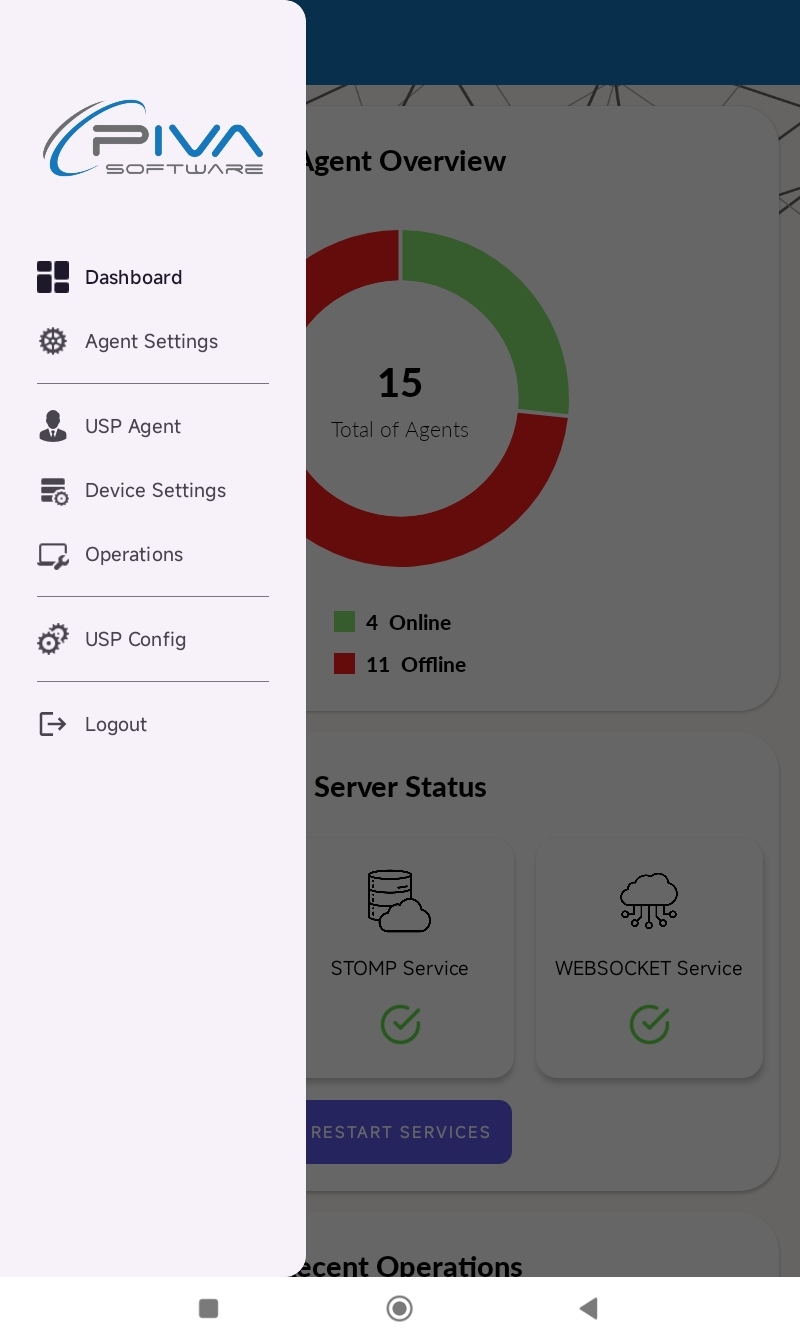
Task: Go to the system home screen
Action: 399,1308
